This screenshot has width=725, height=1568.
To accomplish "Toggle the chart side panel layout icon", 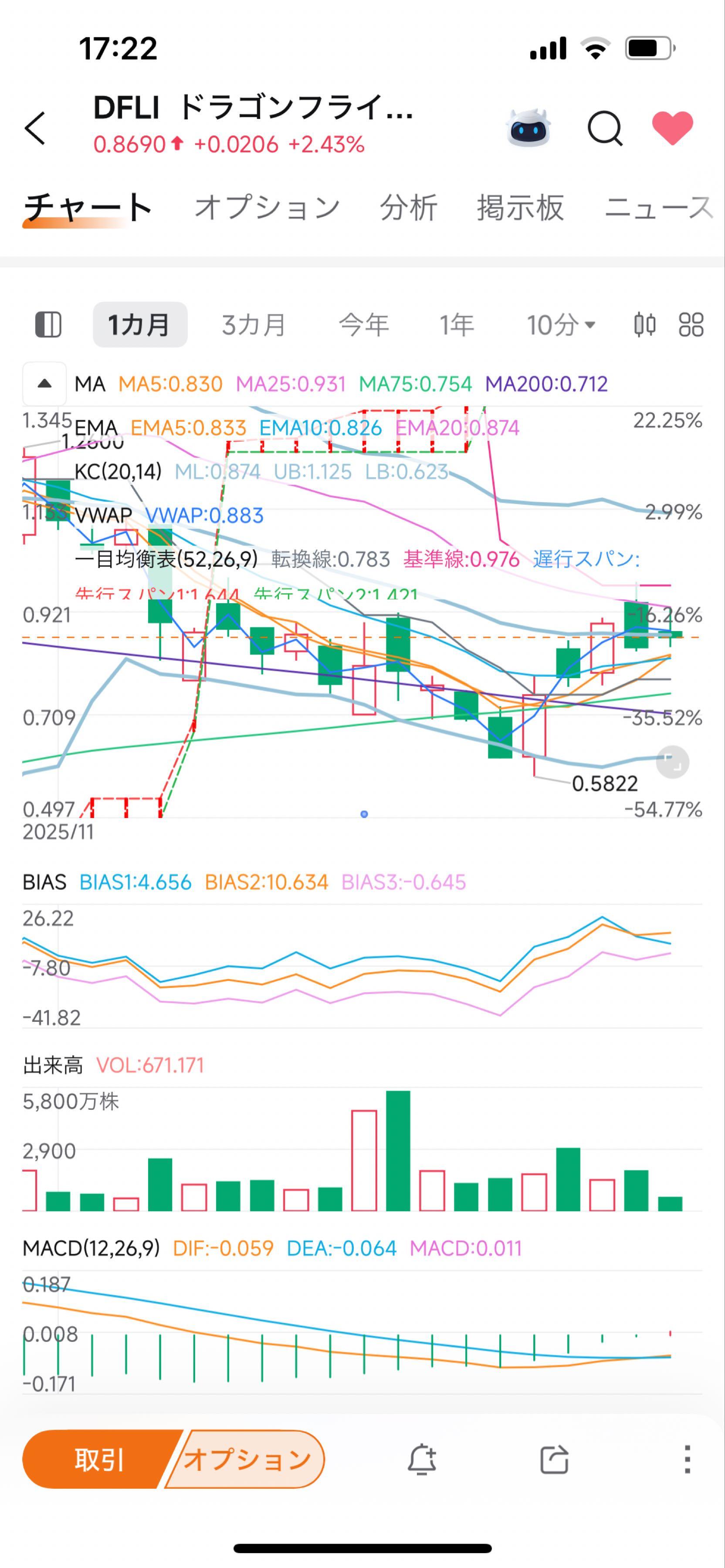I will click(x=48, y=324).
